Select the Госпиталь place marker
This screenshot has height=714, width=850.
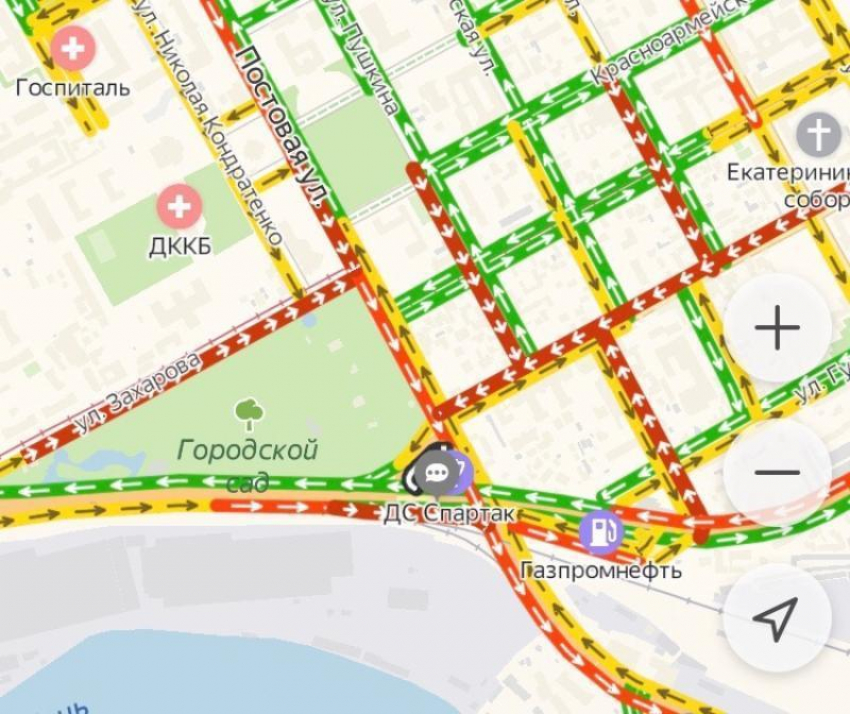(x=73, y=48)
